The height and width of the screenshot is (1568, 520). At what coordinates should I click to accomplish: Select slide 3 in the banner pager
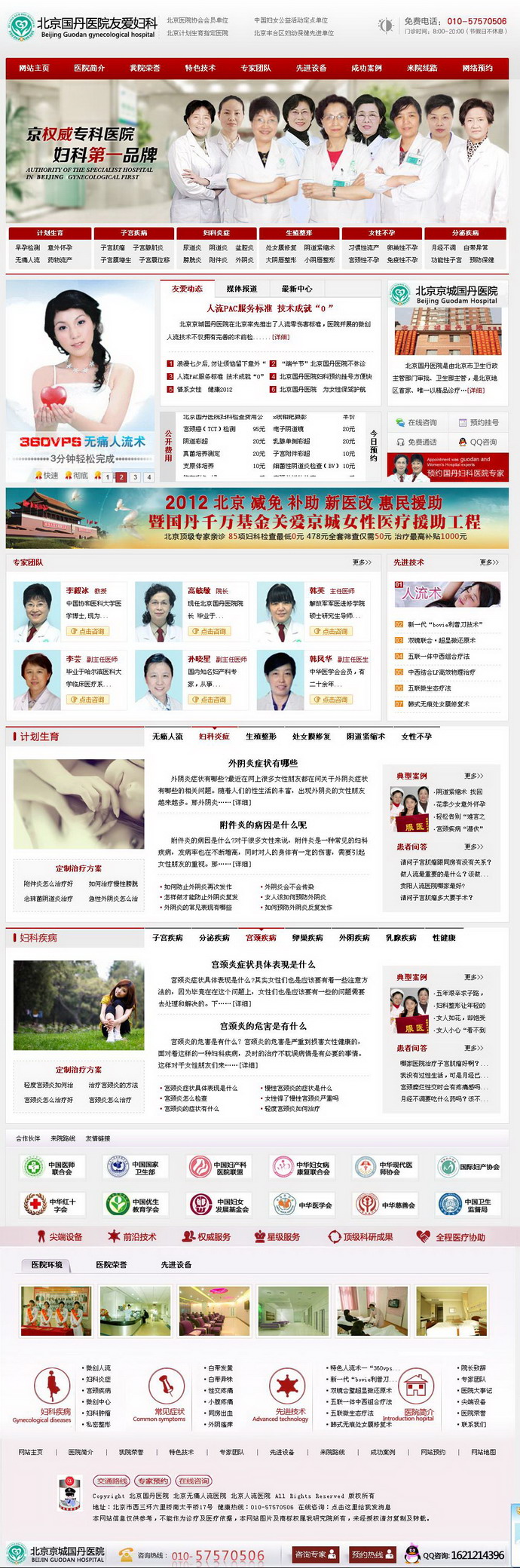(135, 477)
